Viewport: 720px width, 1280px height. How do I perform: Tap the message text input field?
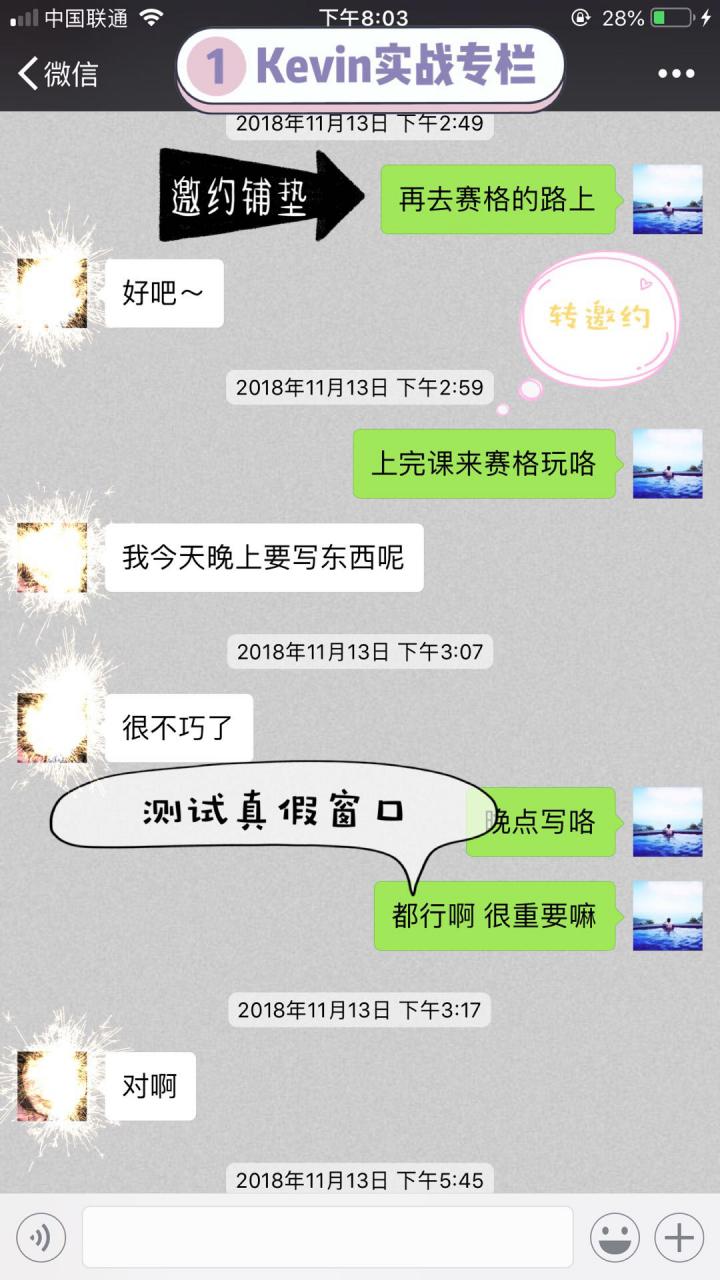click(327, 1237)
